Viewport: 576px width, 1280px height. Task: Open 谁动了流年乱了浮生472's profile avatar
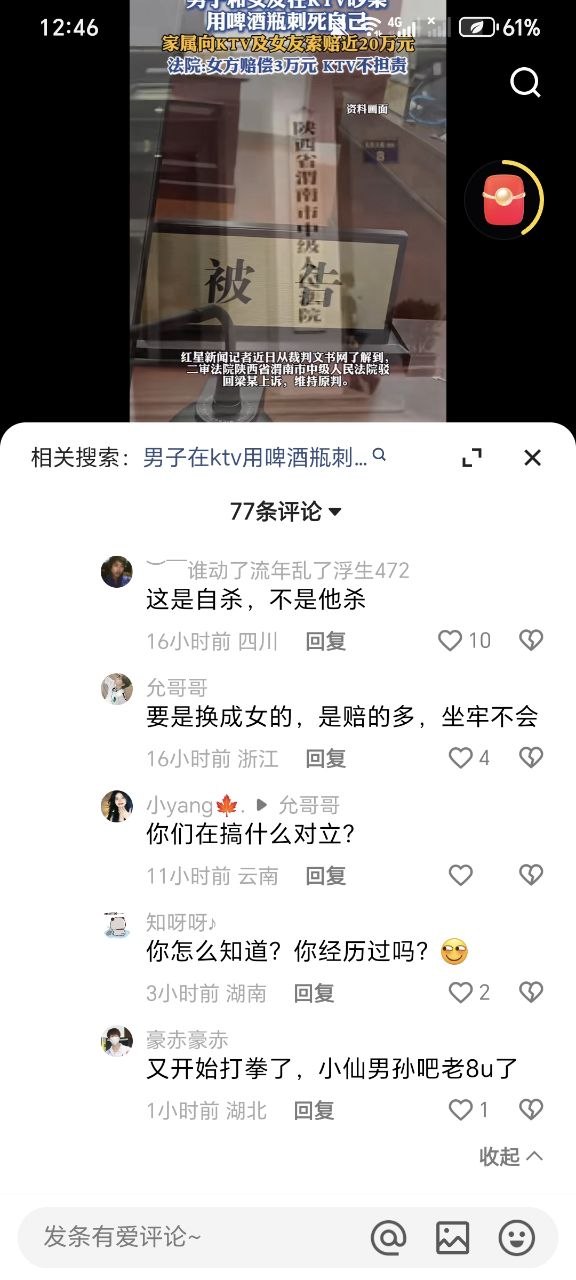(117, 571)
